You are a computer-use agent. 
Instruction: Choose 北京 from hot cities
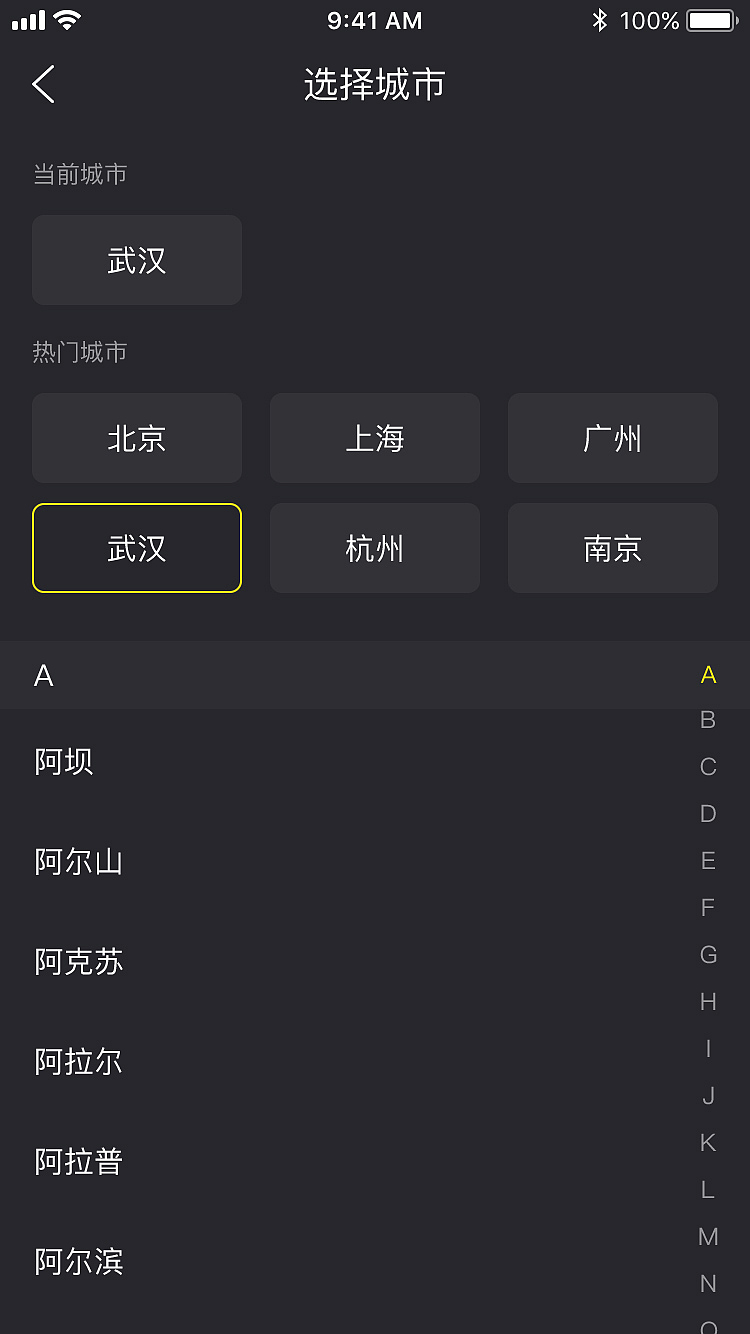pos(136,438)
